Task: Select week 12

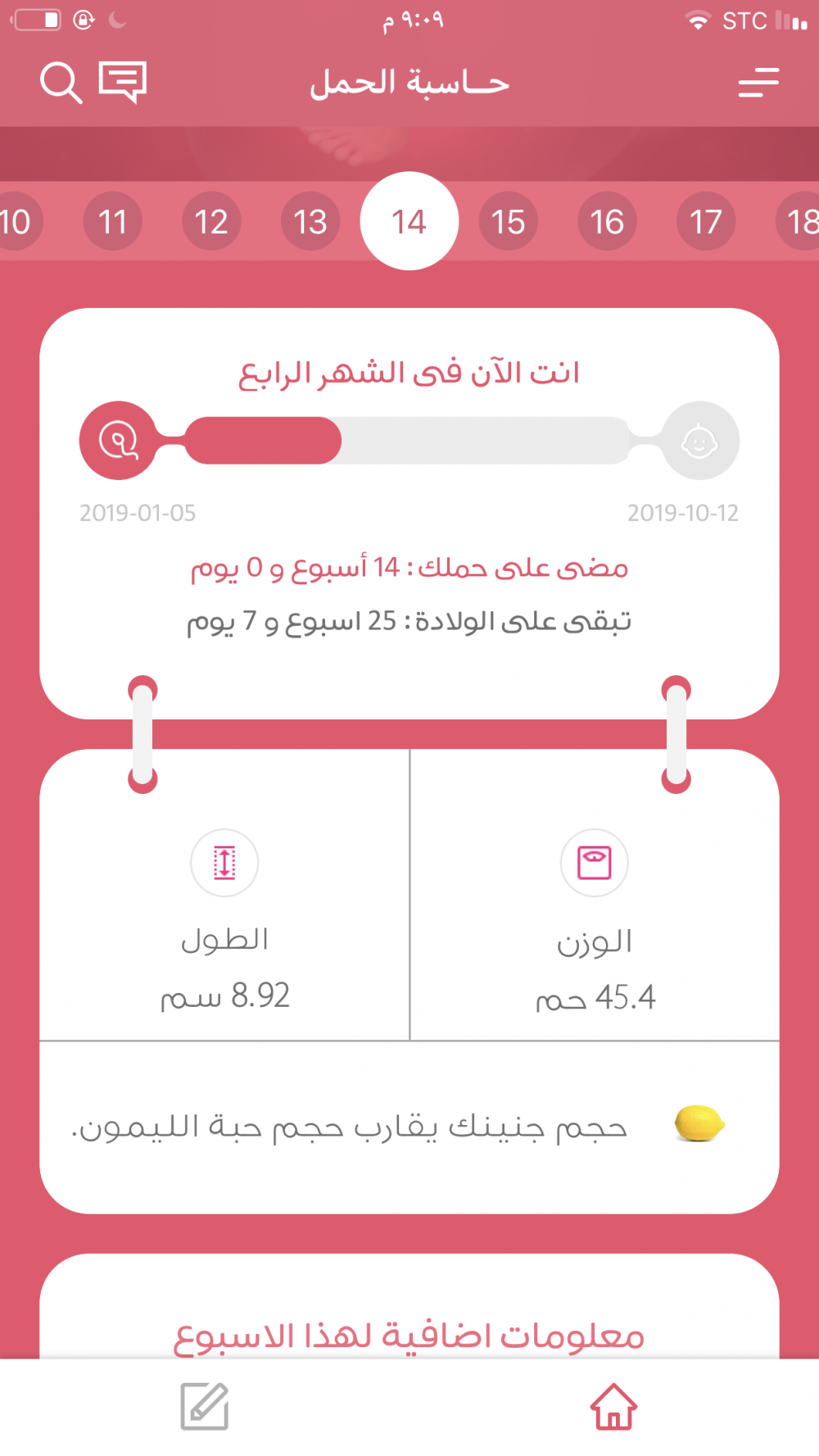Action: [x=211, y=221]
